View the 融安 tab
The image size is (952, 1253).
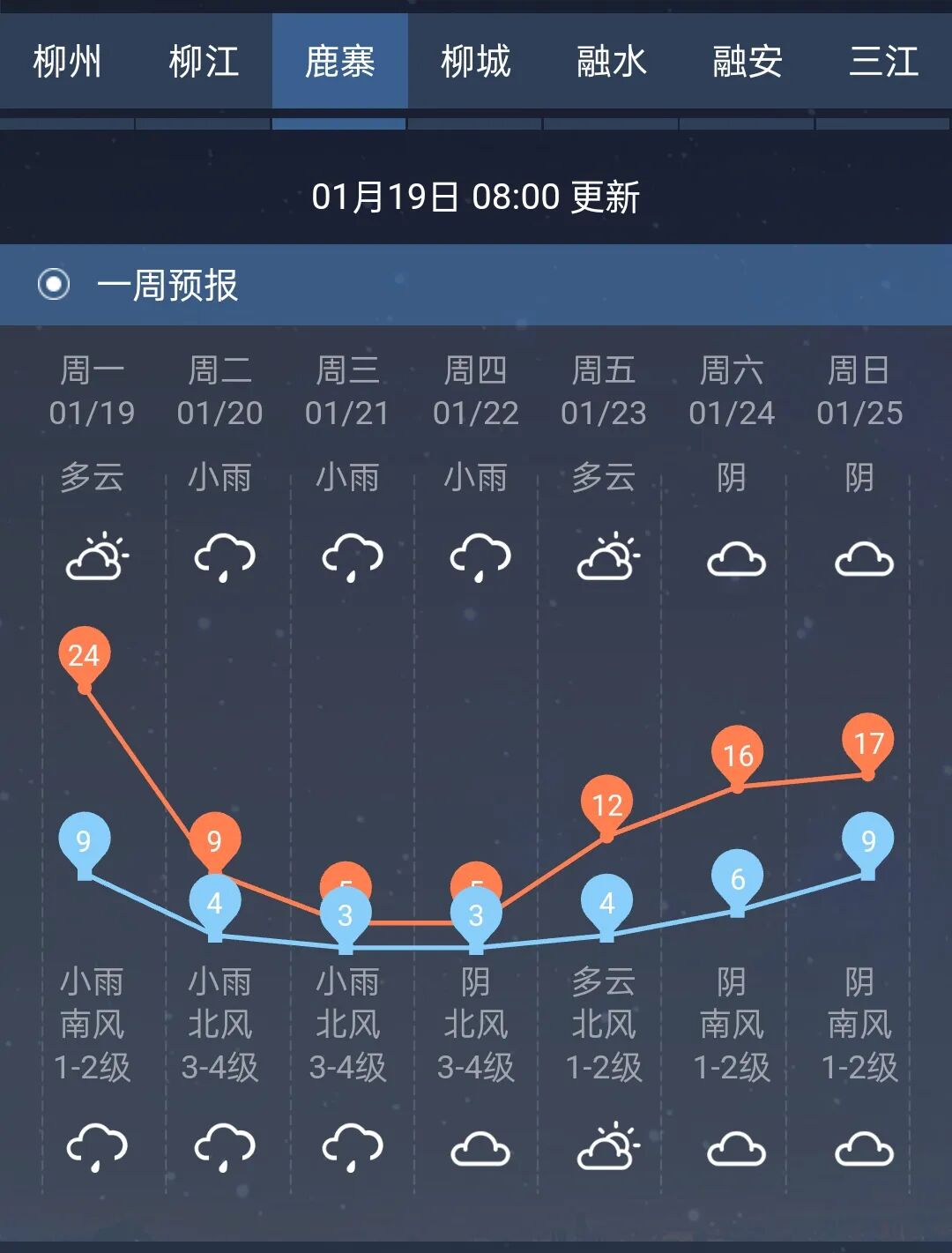tap(747, 62)
